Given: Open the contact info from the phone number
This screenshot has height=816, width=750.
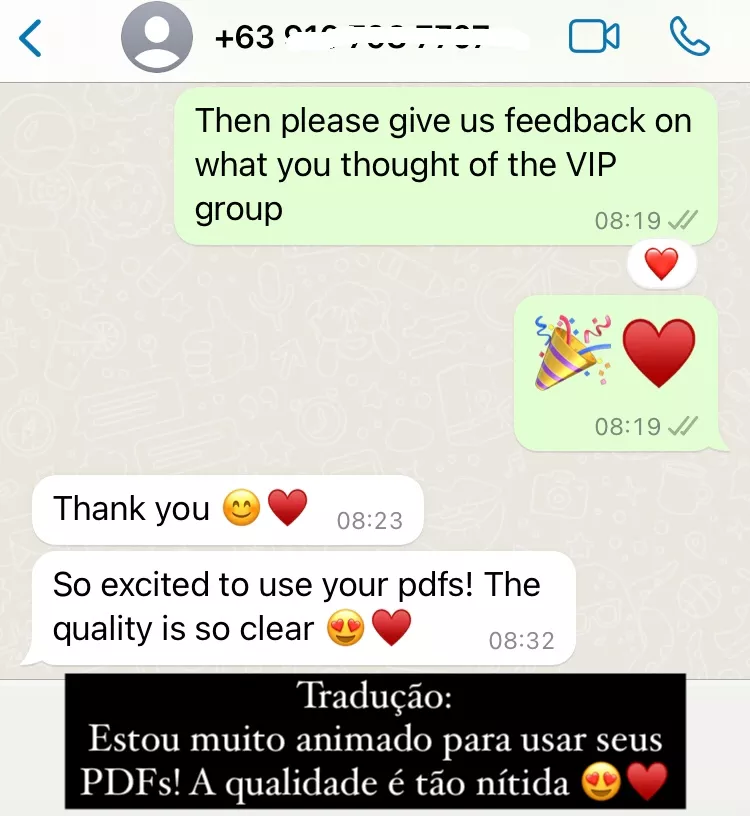Looking at the screenshot, I should (x=352, y=38).
